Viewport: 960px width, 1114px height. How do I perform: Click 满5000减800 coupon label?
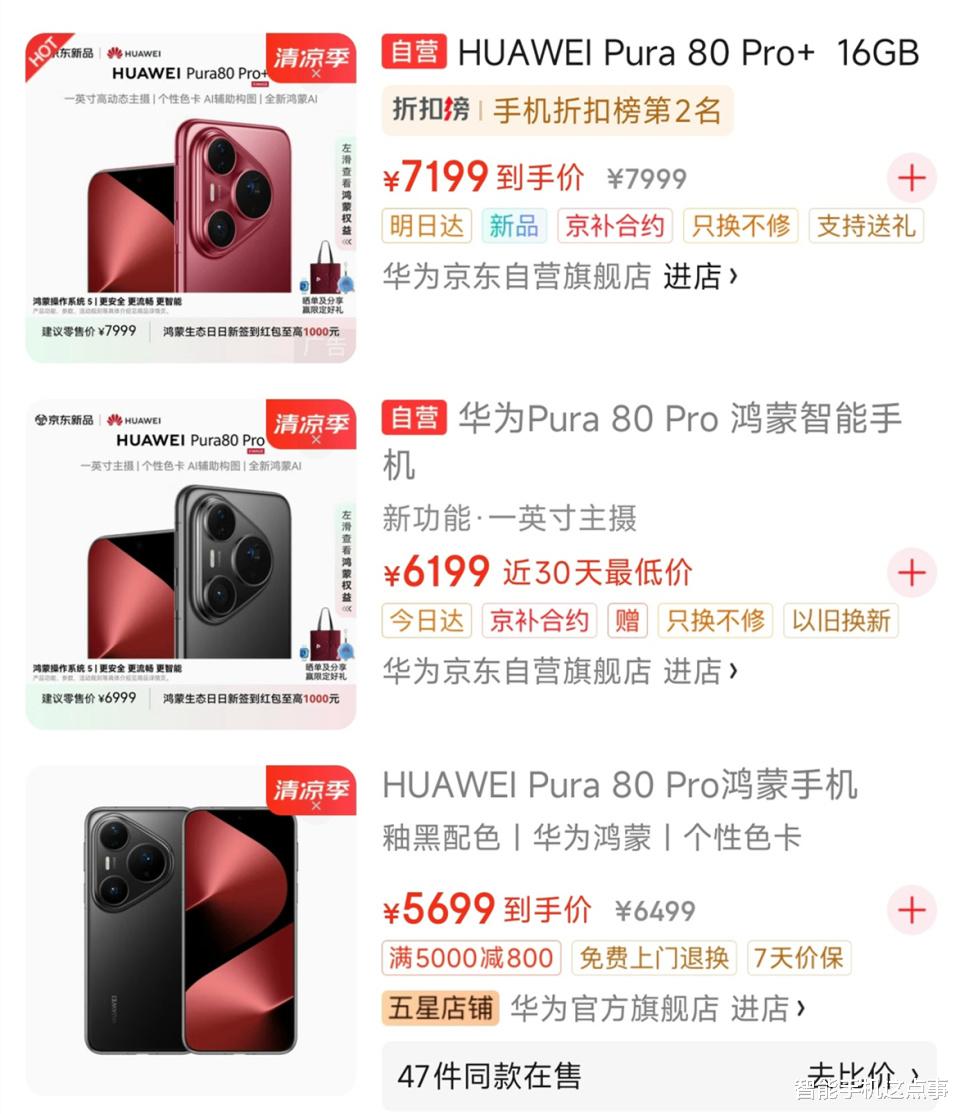coord(470,957)
